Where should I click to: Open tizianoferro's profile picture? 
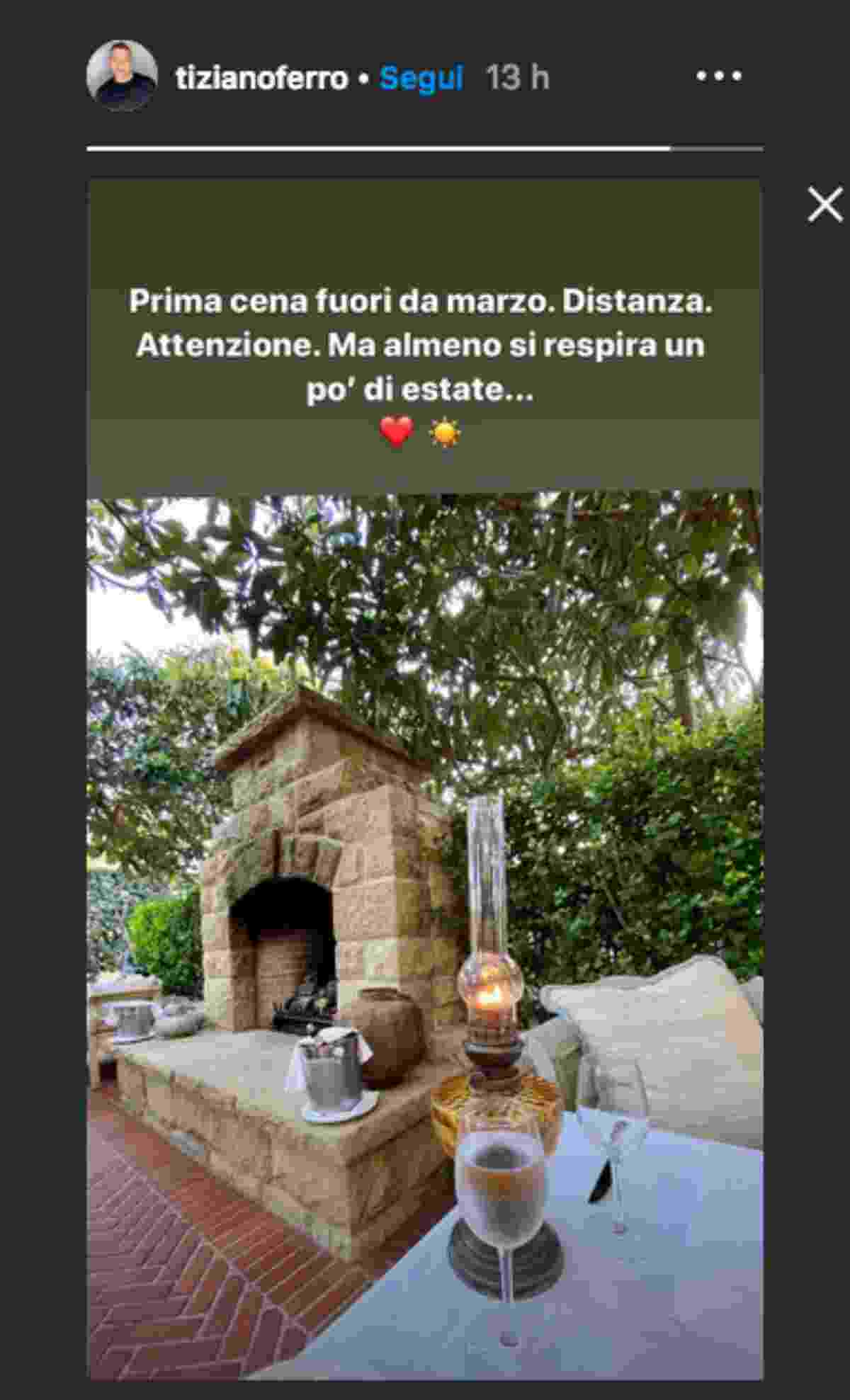point(121,76)
